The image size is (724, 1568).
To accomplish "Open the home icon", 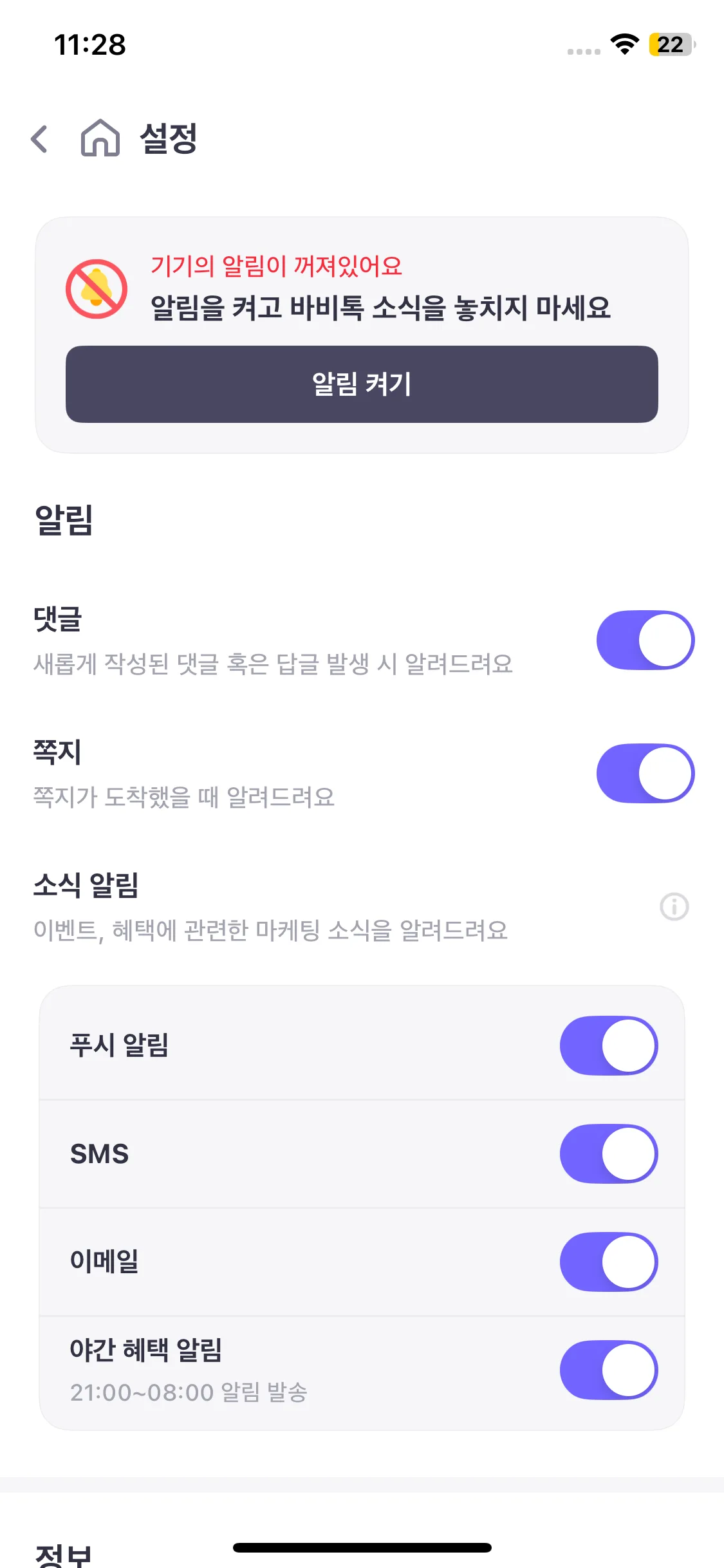I will pyautogui.click(x=100, y=138).
